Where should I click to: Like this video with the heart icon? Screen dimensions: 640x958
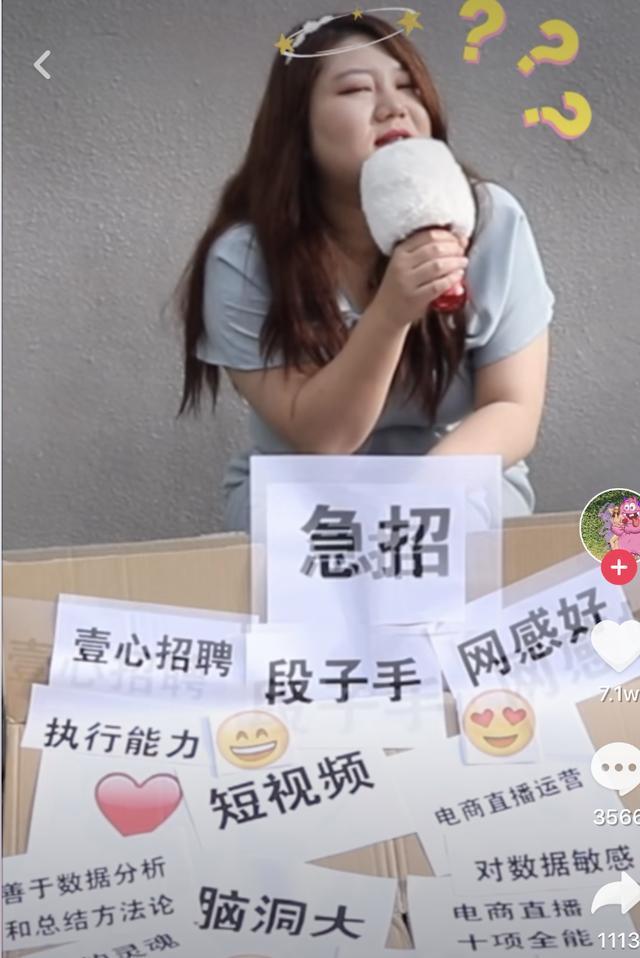tap(615, 647)
